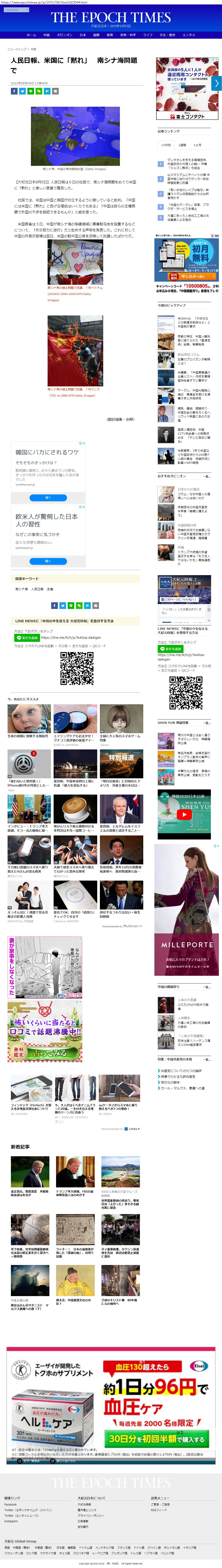This screenshot has width=222, height=1568.
Task: Switch to the オピニオン navigation item
Action: pyautogui.click(x=65, y=35)
